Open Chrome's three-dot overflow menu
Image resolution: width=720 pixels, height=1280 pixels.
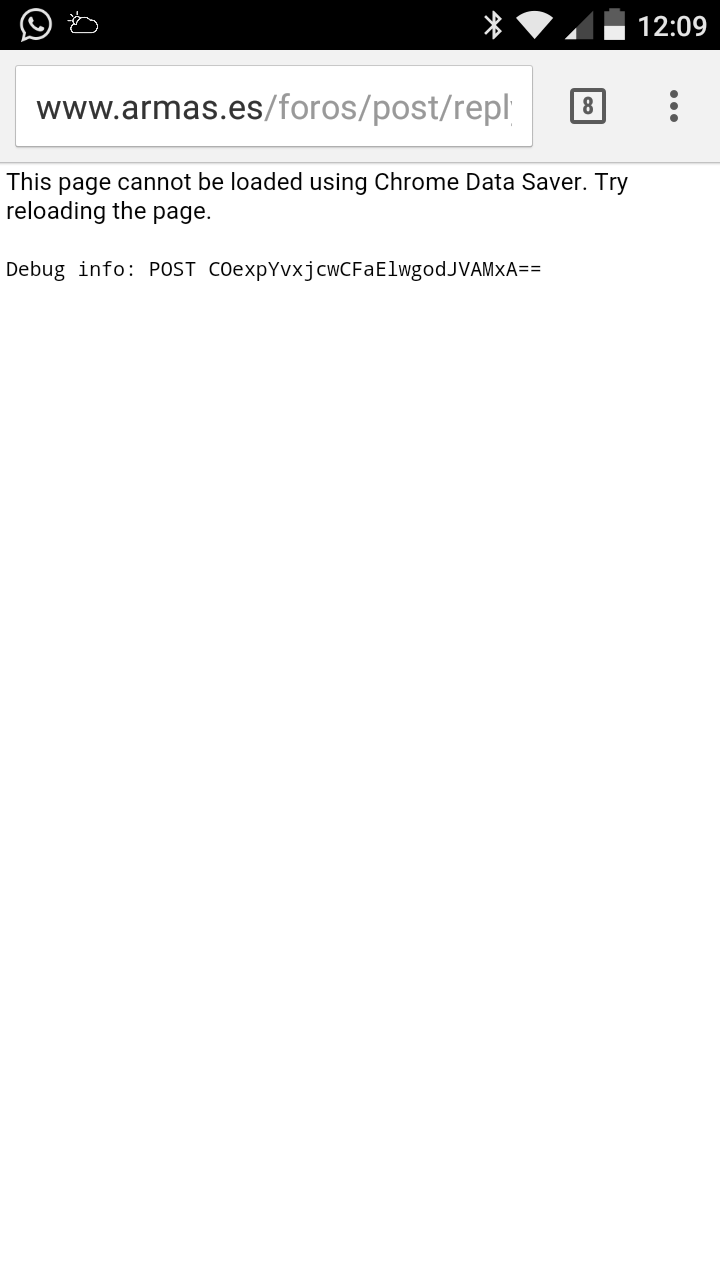point(673,106)
